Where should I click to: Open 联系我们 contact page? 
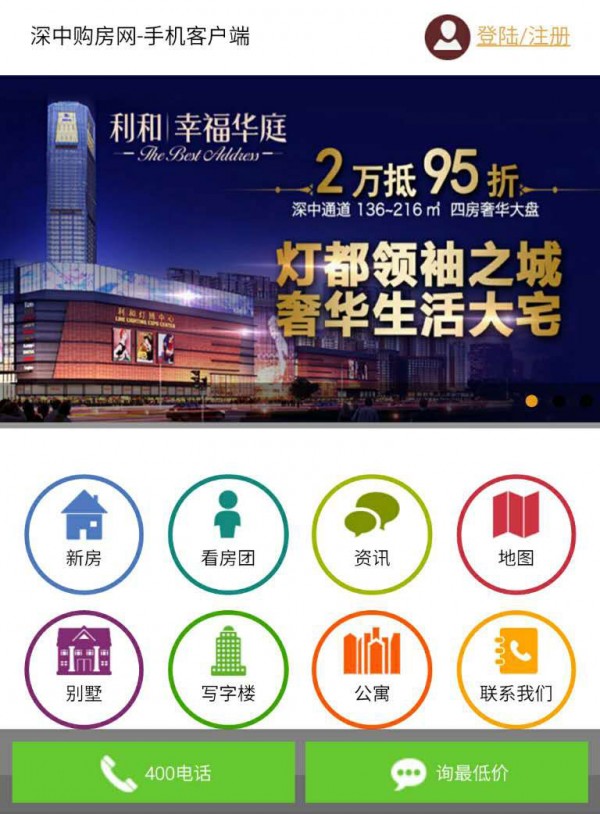(516, 668)
